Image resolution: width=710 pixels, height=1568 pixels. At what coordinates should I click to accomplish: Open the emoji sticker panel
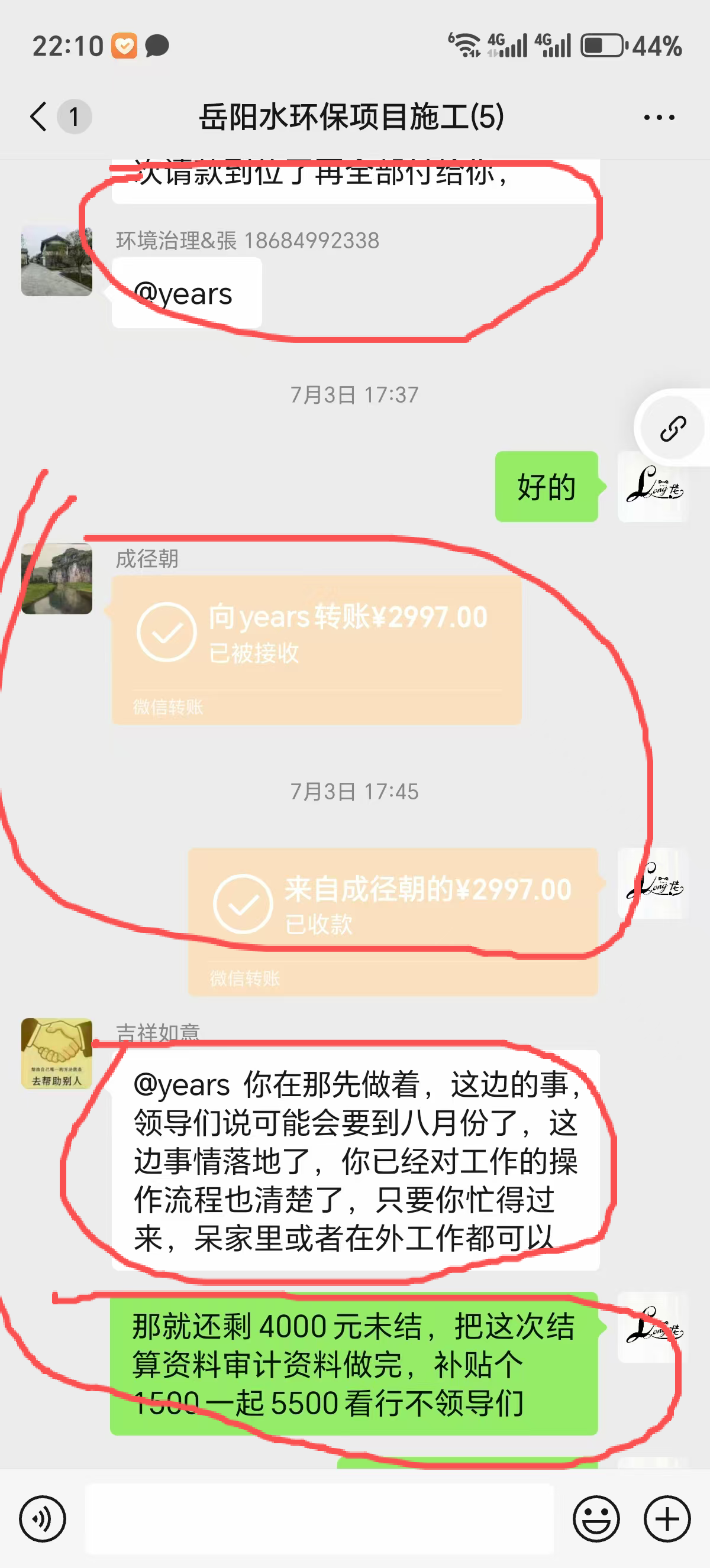point(596,1519)
